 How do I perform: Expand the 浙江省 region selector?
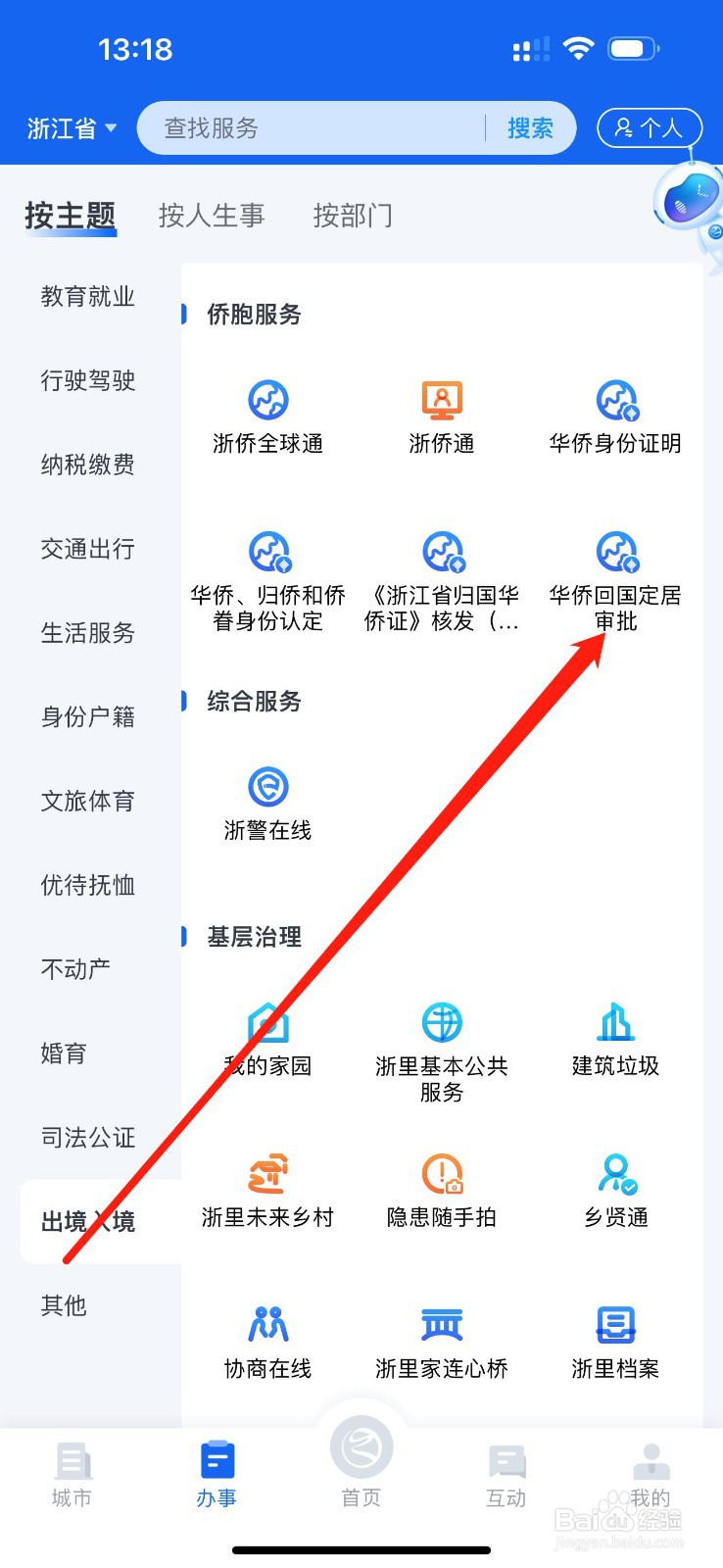[69, 127]
